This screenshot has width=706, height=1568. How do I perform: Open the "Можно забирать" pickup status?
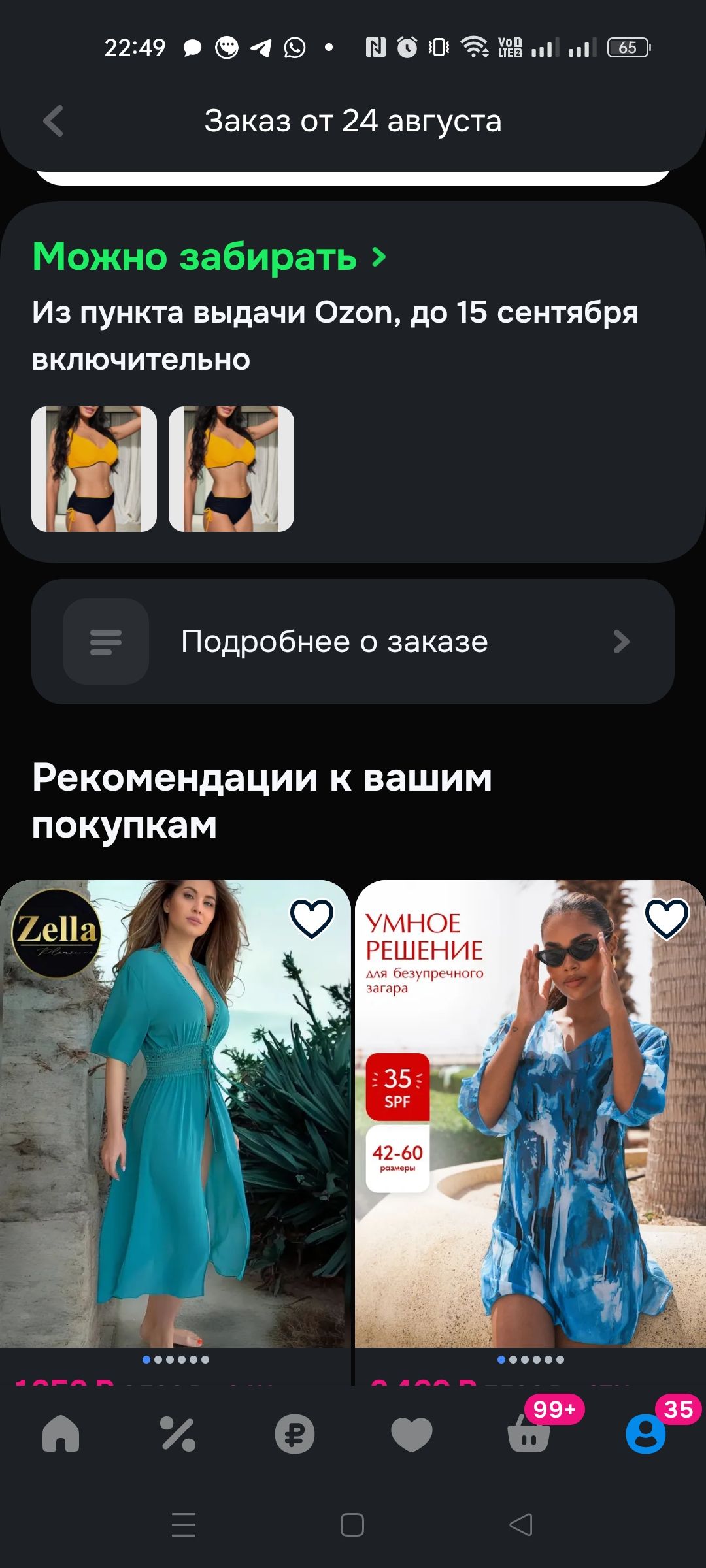point(209,257)
